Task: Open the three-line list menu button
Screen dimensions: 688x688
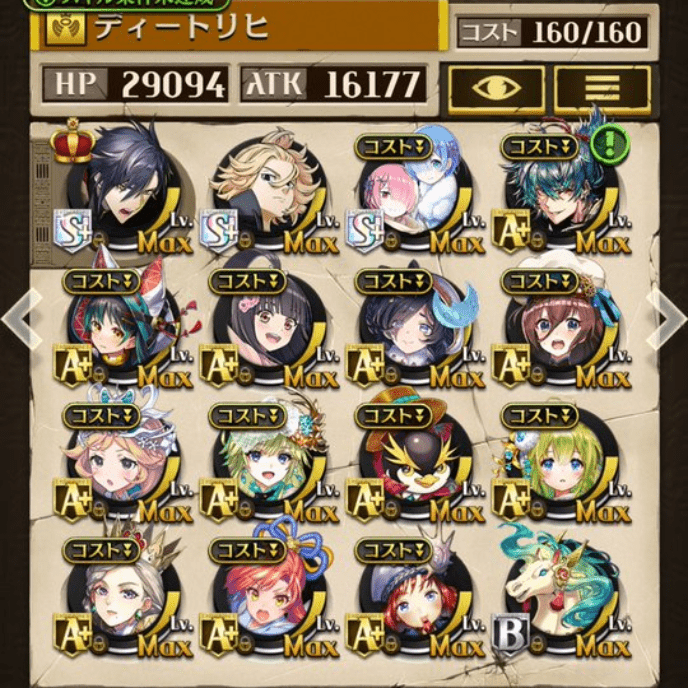Action: coord(603,89)
